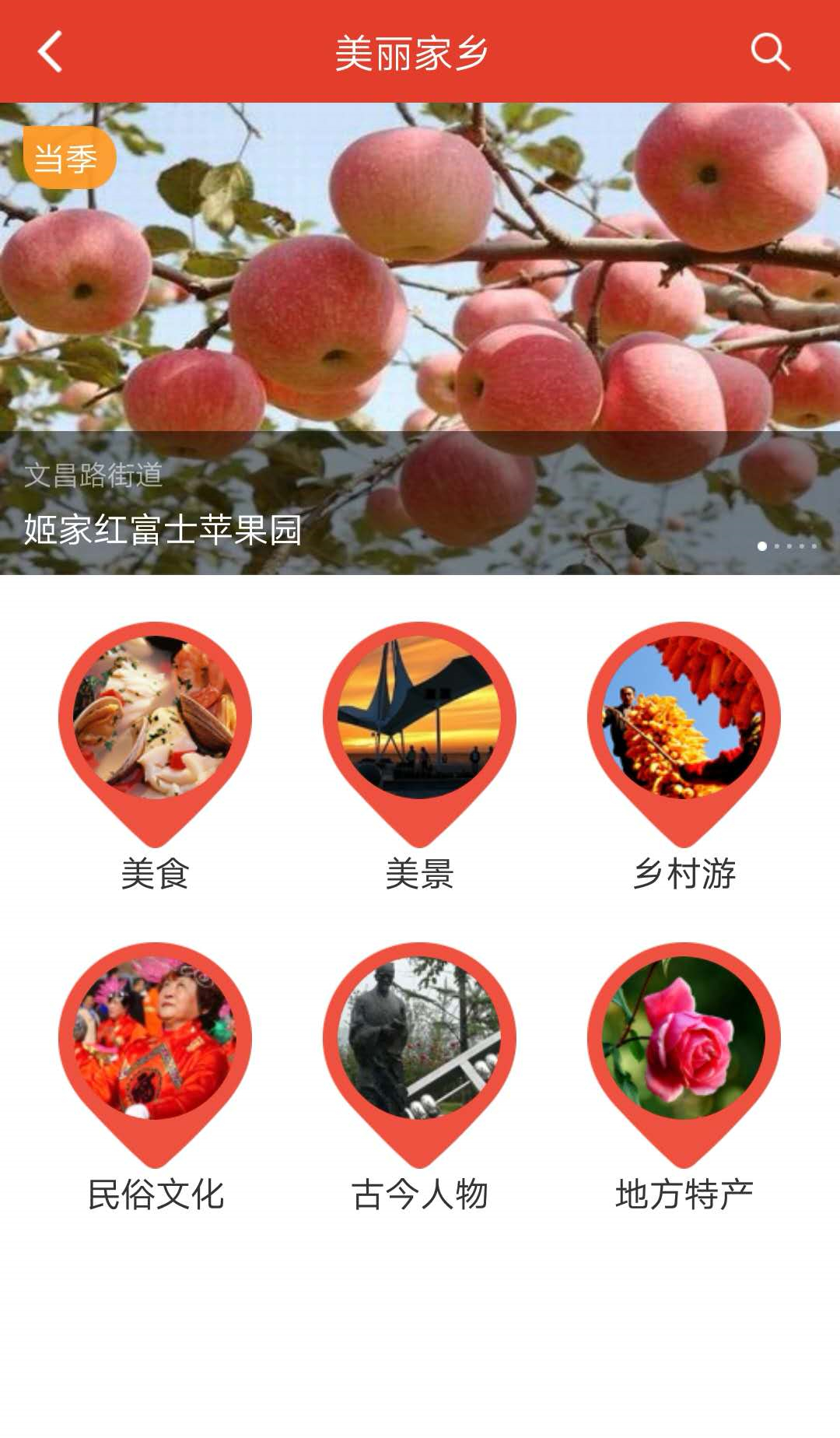This screenshot has height=1438, width=840.
Task: Browse the 民俗文化 category
Action: (156, 1078)
